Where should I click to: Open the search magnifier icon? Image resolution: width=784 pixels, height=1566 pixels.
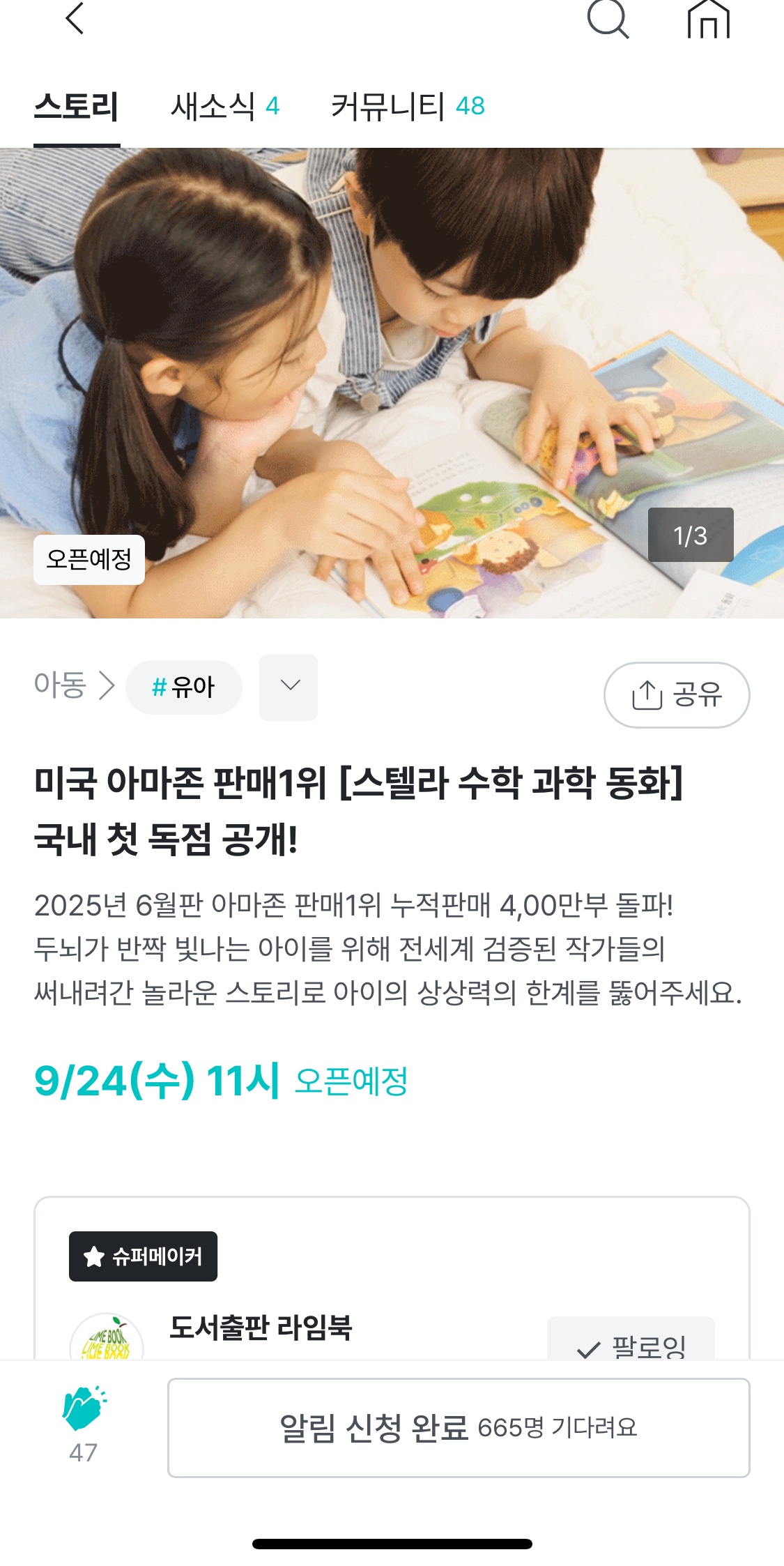(x=607, y=18)
